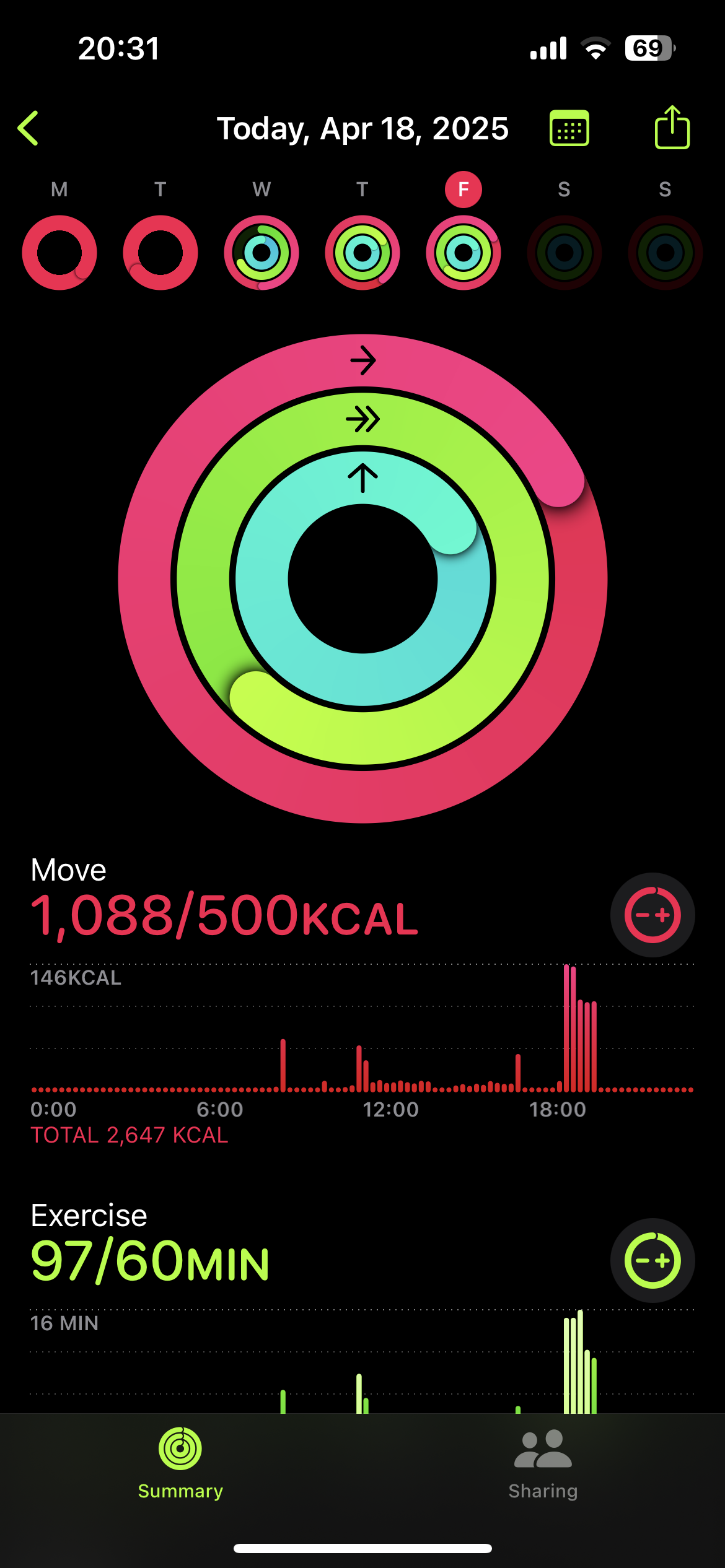Select Tuesday's activity rings
The width and height of the screenshot is (725, 1568).
click(x=160, y=253)
